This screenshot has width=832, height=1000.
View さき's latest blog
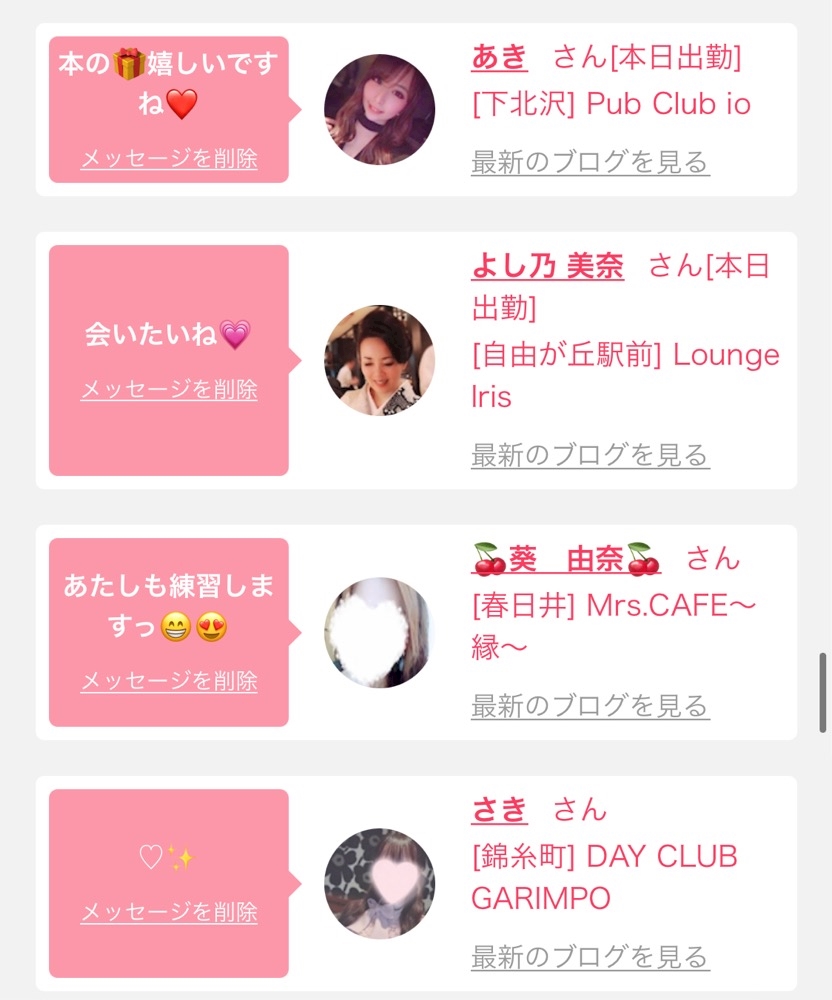(x=590, y=956)
